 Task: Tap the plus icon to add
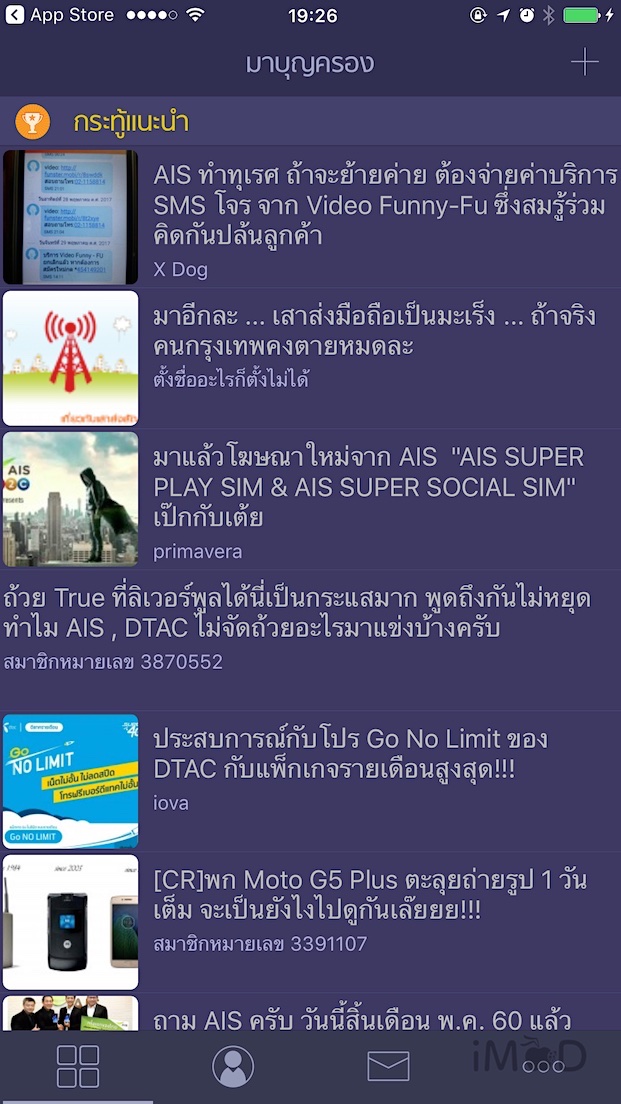(584, 63)
